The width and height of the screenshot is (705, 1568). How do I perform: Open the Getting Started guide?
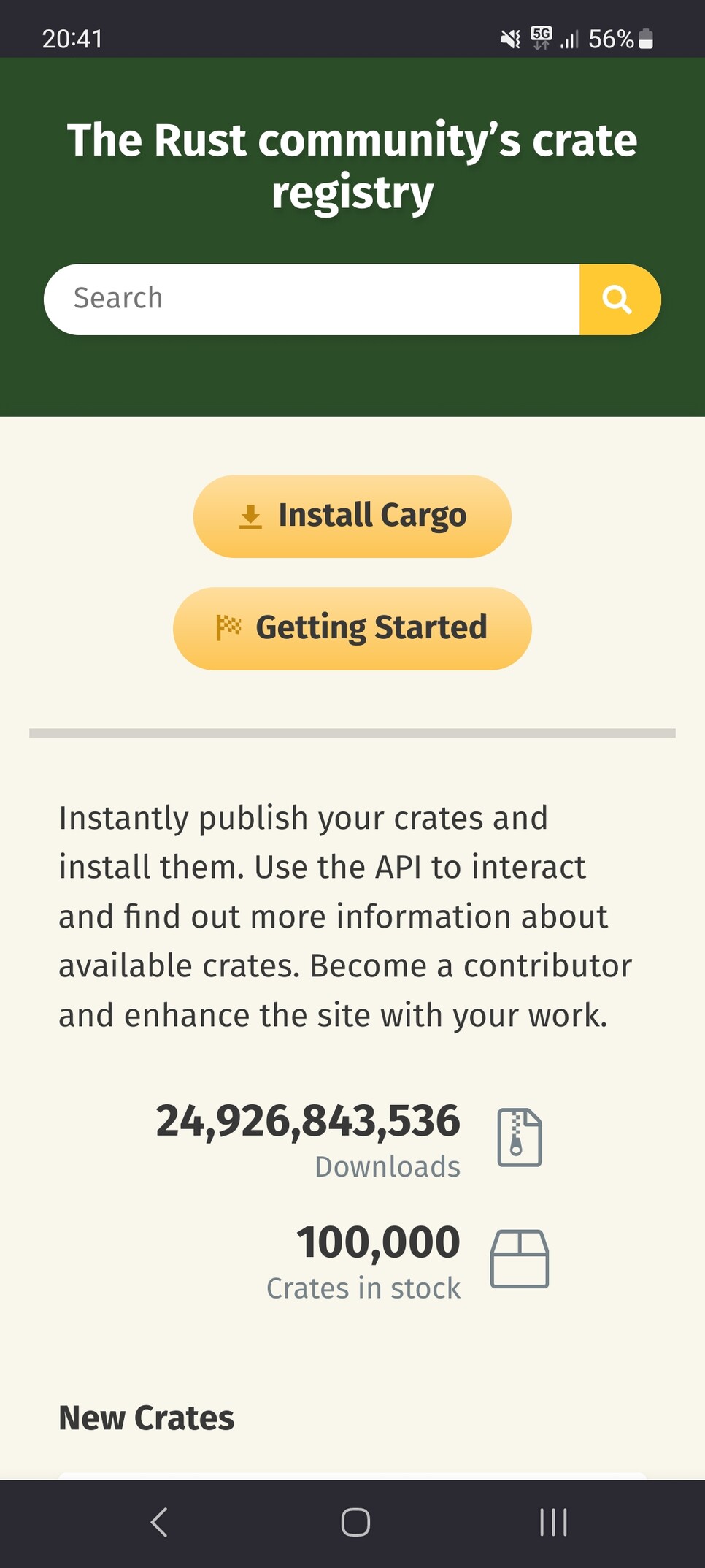click(352, 628)
